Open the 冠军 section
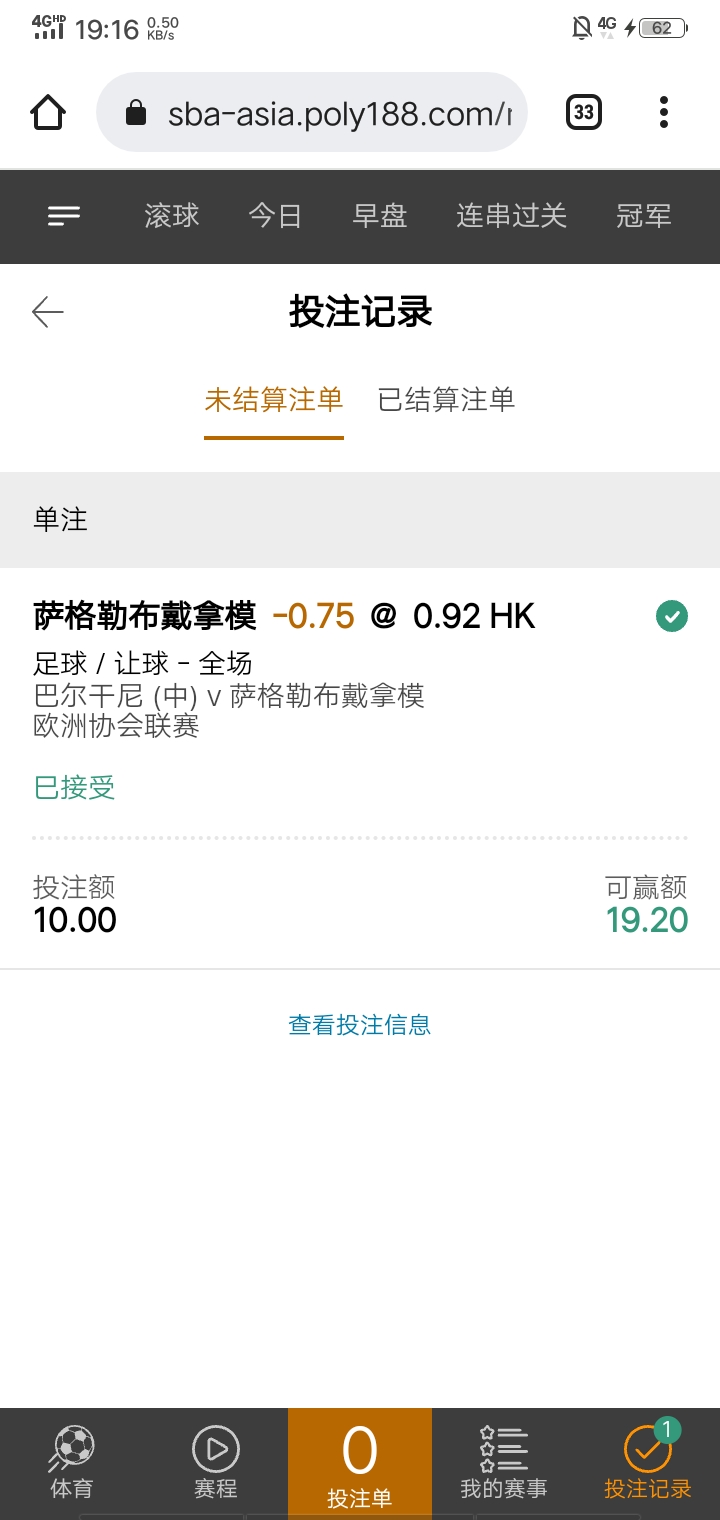 pyautogui.click(x=643, y=215)
